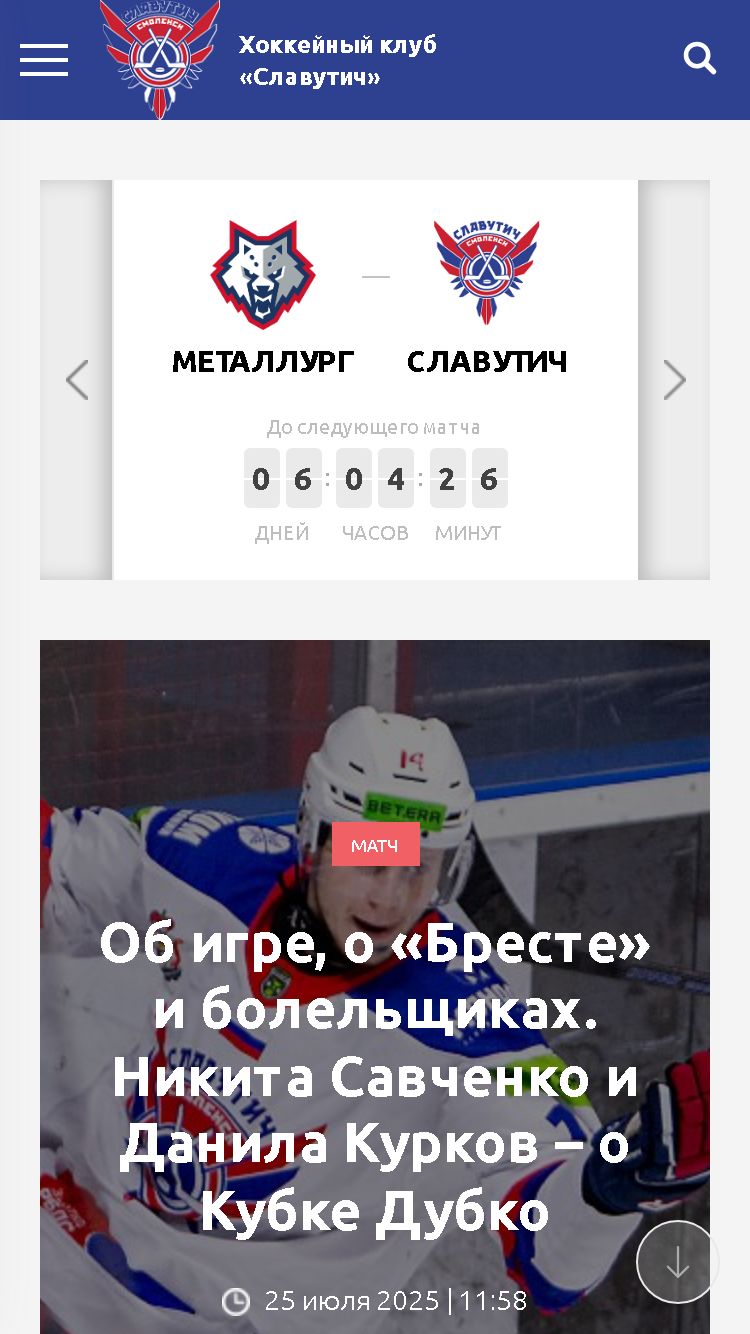The width and height of the screenshot is (750, 1334).
Task: Select the МАТЧ category tag
Action: [375, 845]
